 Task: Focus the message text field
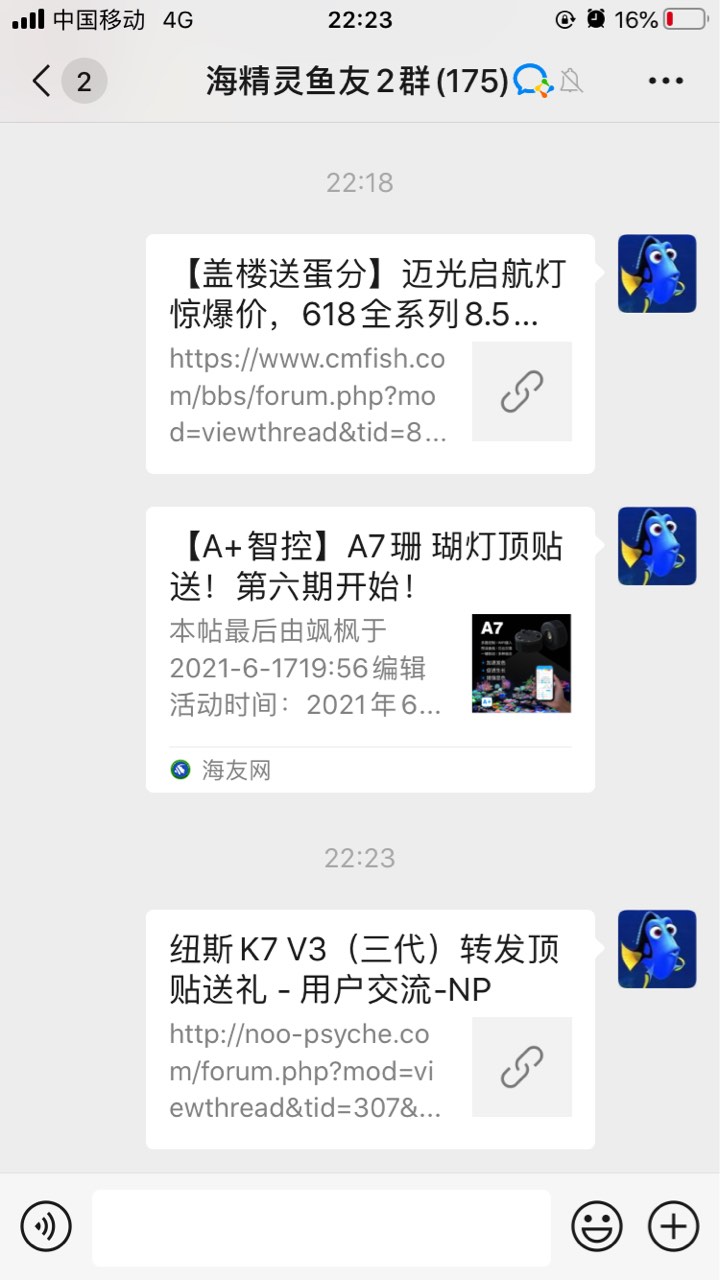[321, 1227]
